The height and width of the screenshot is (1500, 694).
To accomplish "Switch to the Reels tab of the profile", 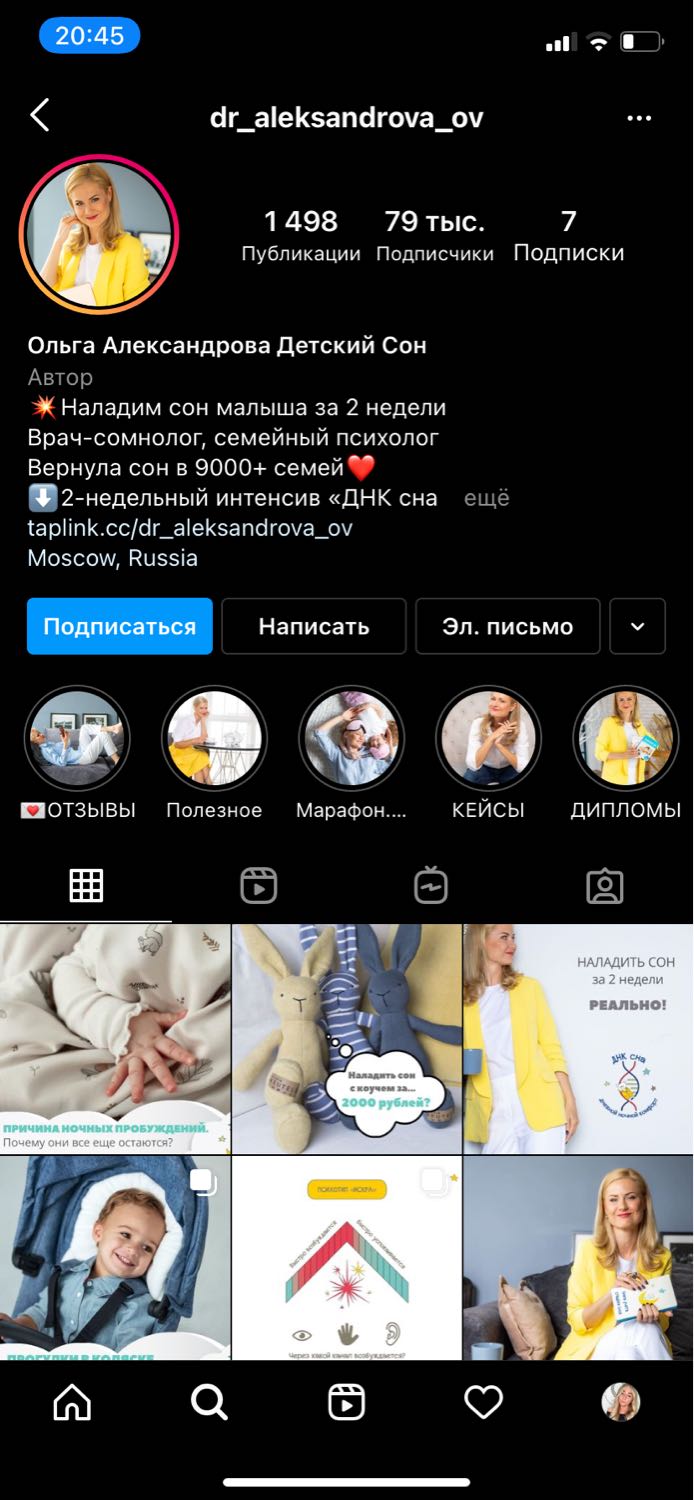I will tap(259, 886).
